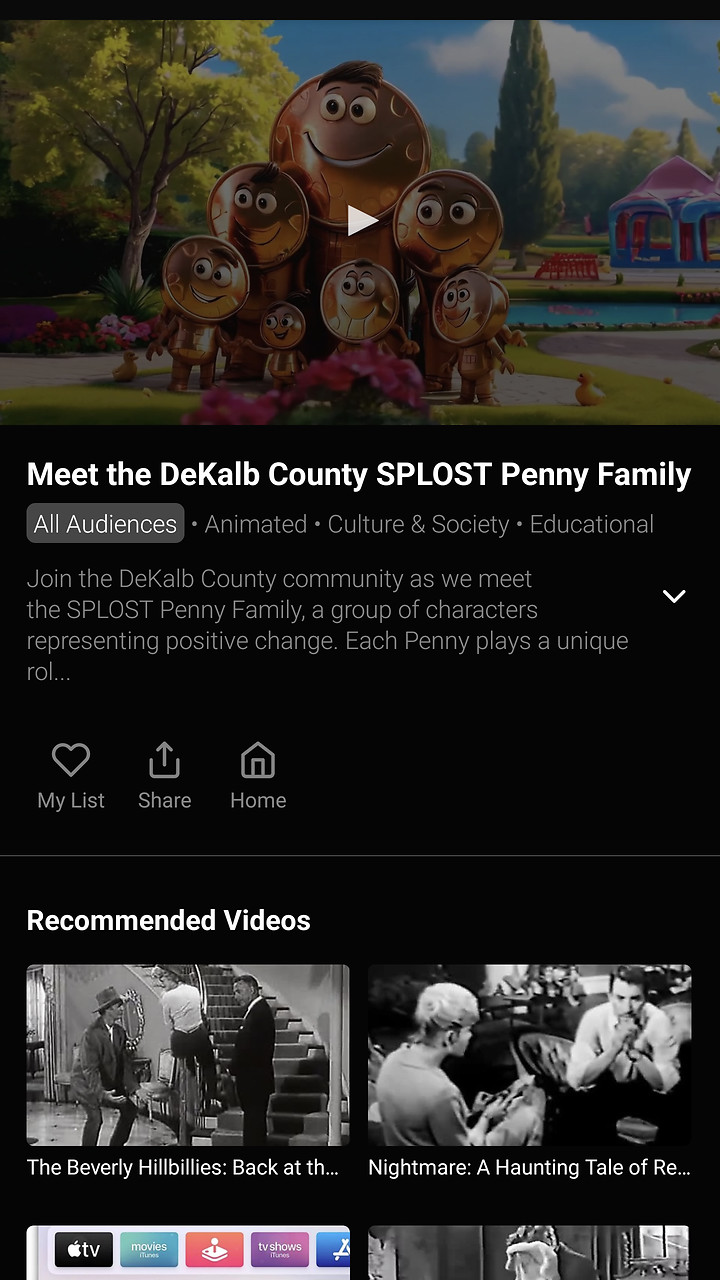
Task: Select the All Audiences rating badge
Action: pyautogui.click(x=104, y=523)
